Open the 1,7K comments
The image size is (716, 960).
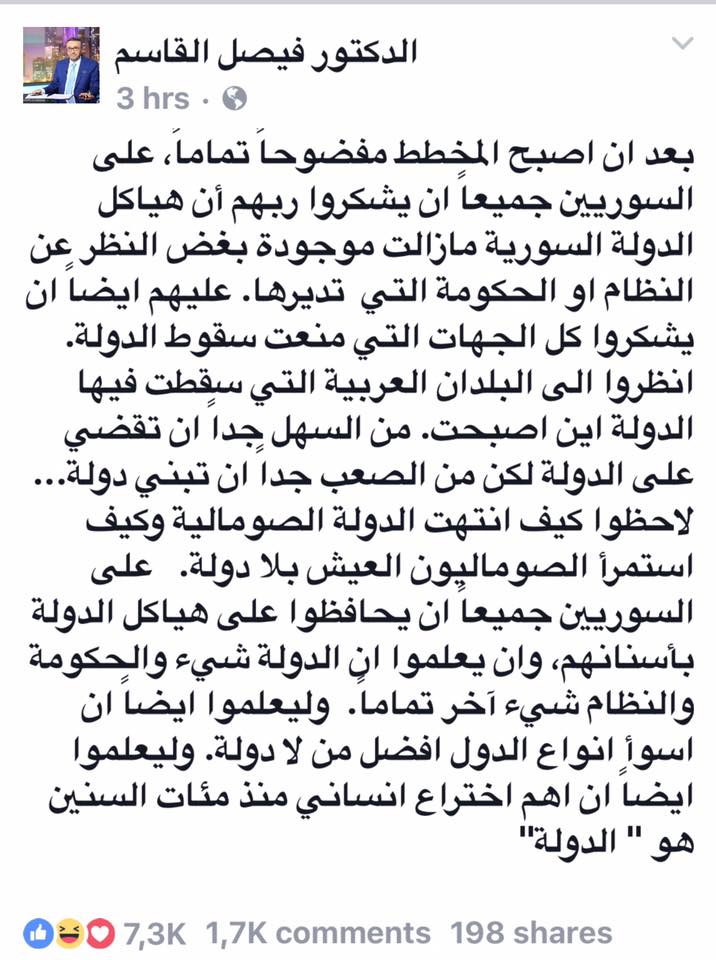318,934
